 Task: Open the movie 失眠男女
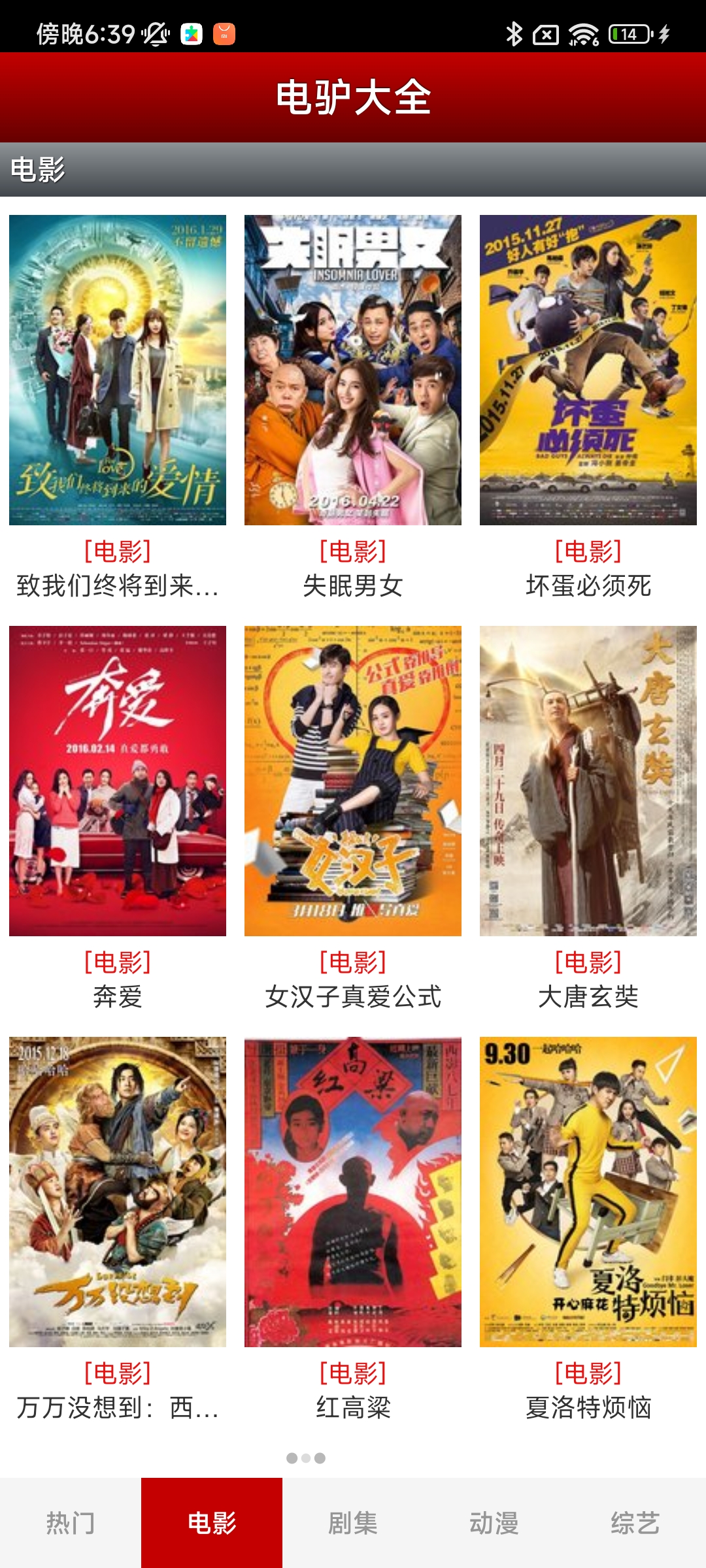tap(353, 370)
